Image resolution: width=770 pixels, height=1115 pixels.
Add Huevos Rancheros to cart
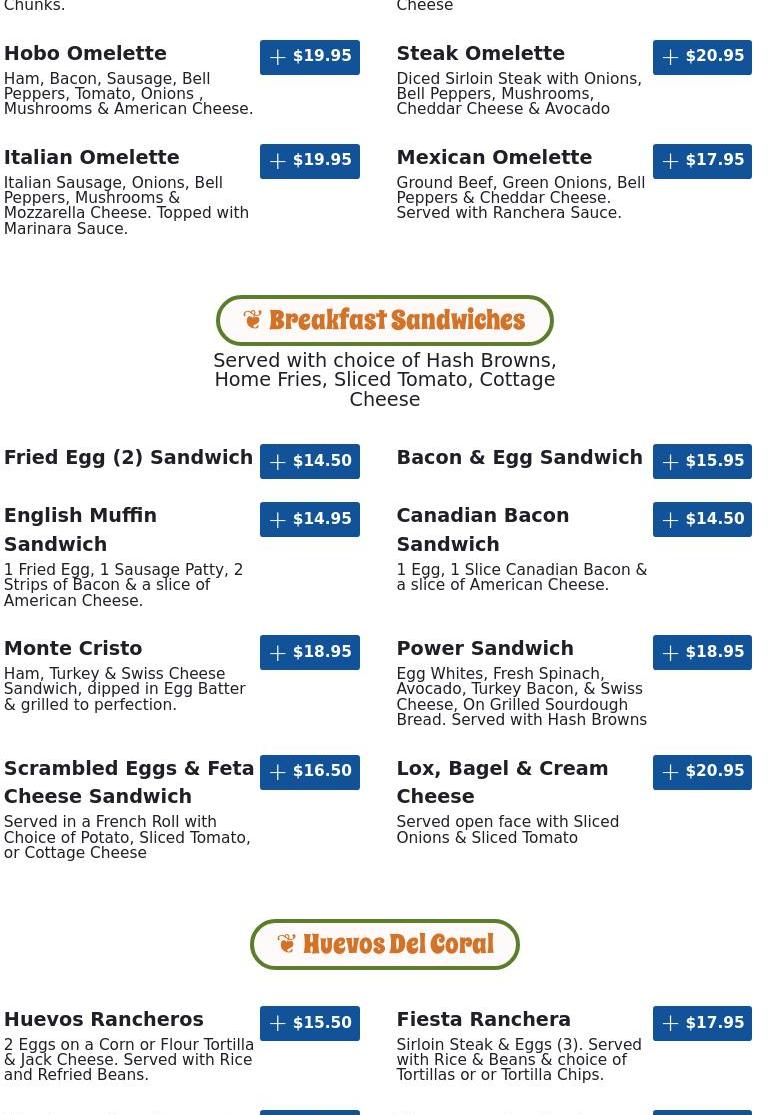[x=310, y=1023]
